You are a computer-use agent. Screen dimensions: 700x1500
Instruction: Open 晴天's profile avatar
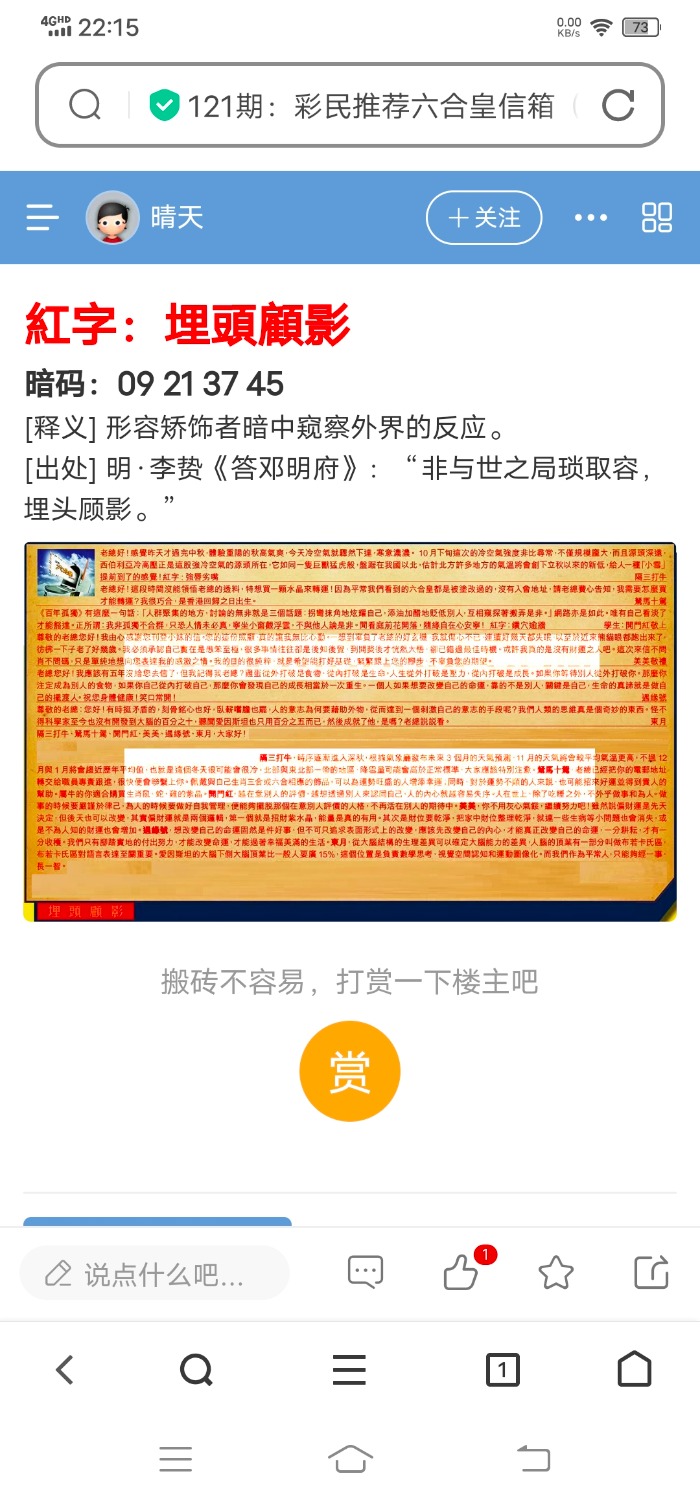(112, 217)
